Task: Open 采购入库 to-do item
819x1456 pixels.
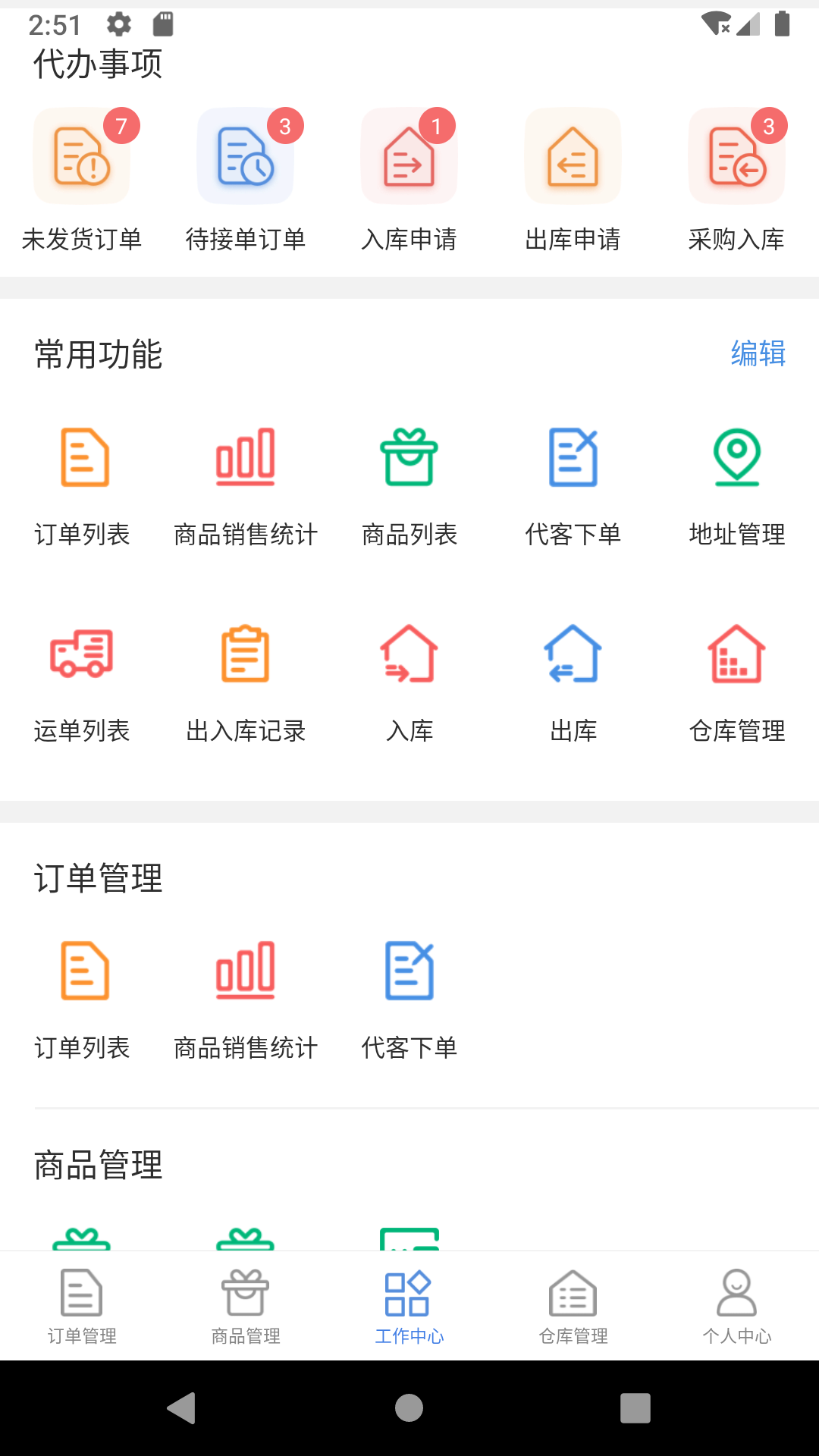Action: 736,178
